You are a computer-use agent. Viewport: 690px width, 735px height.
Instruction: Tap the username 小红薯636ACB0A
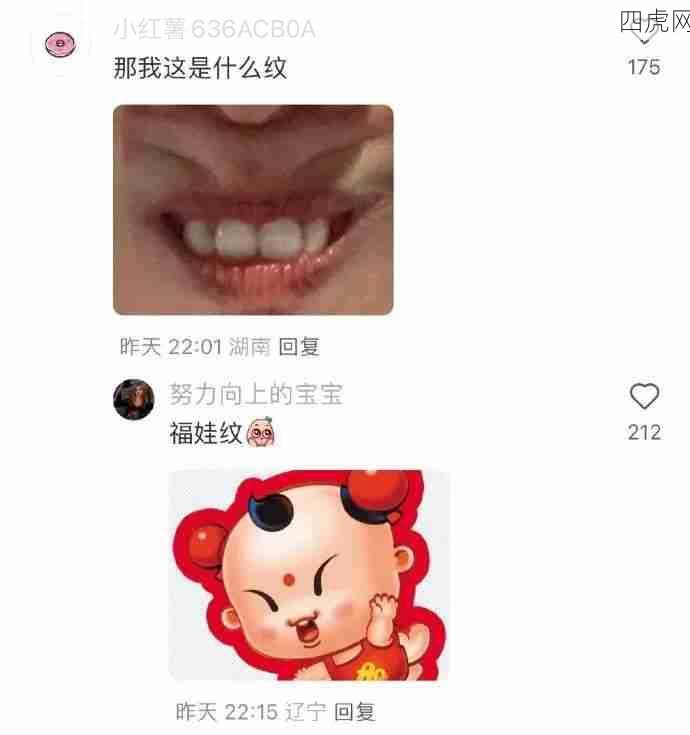click(215, 29)
